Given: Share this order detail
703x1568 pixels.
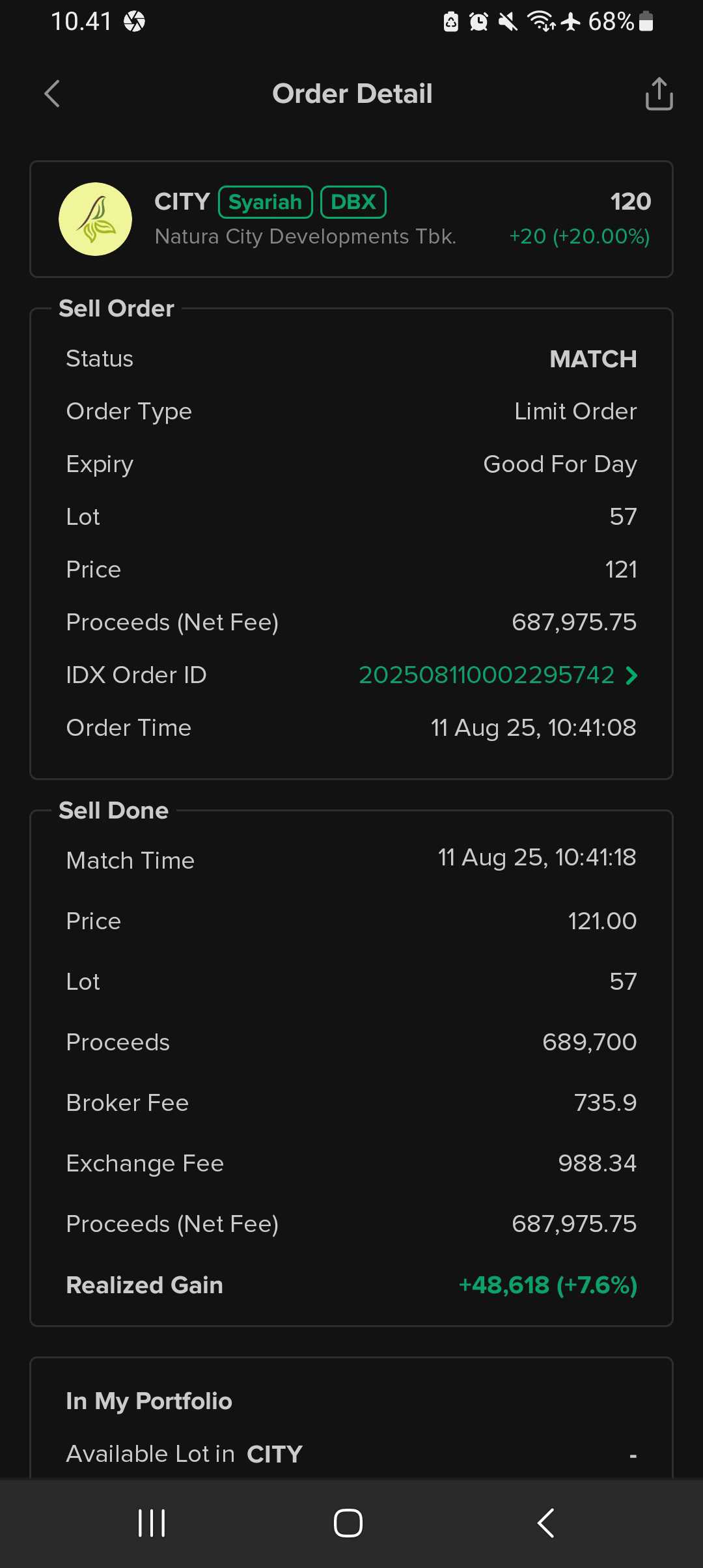Looking at the screenshot, I should click(x=659, y=94).
